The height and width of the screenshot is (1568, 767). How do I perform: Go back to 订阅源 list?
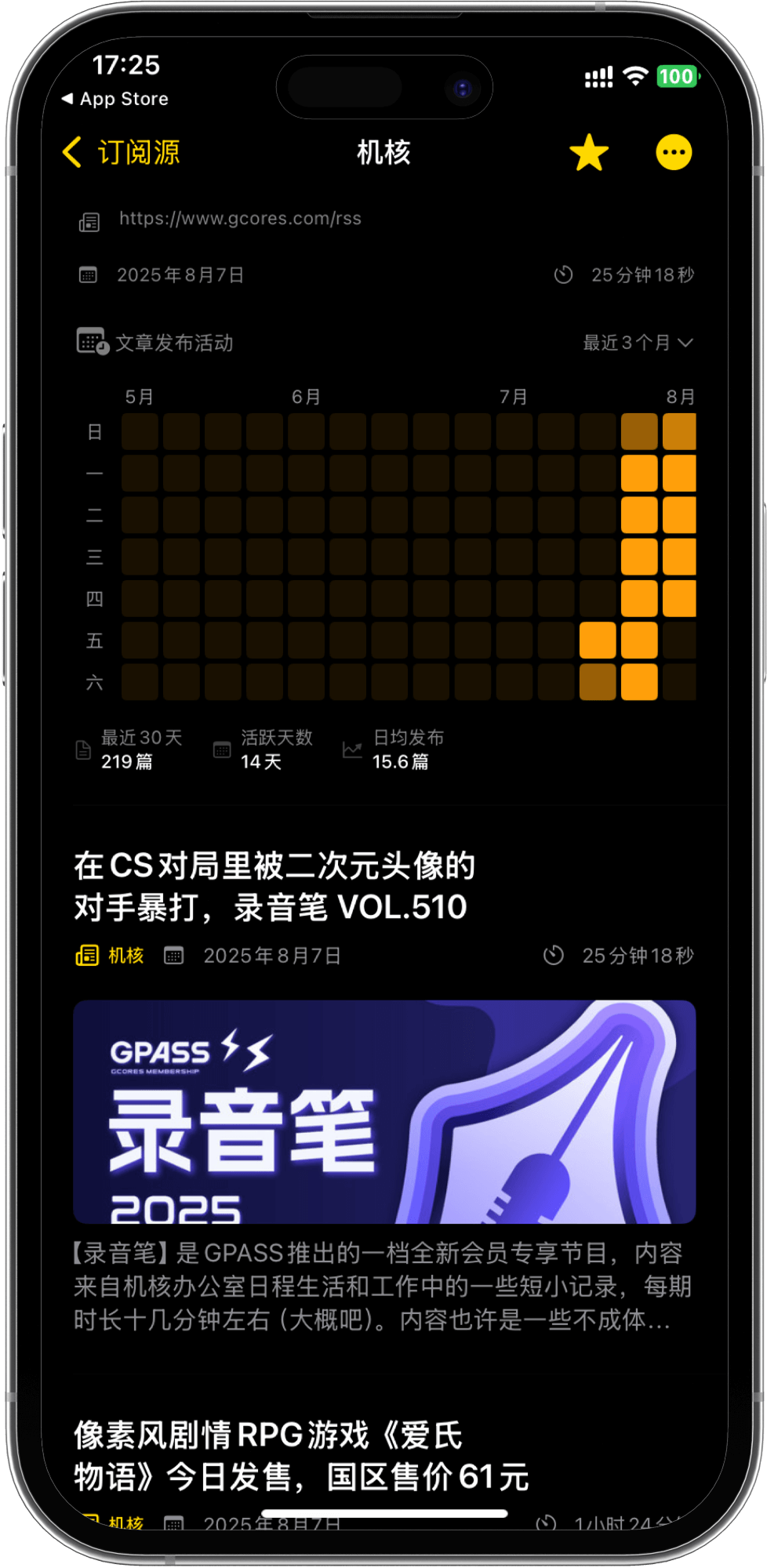pos(122,152)
